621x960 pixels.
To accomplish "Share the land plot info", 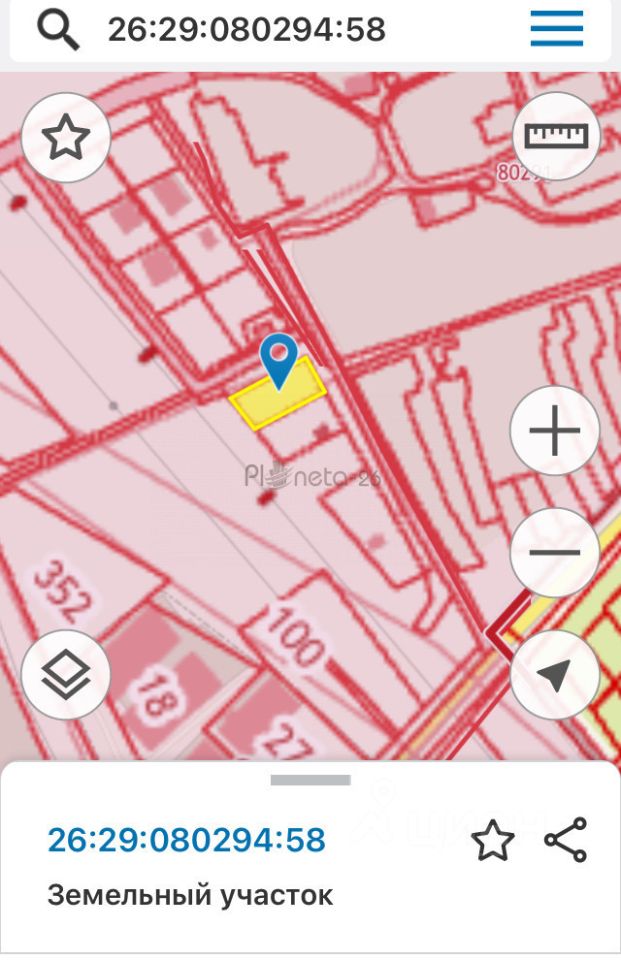I will tap(566, 840).
